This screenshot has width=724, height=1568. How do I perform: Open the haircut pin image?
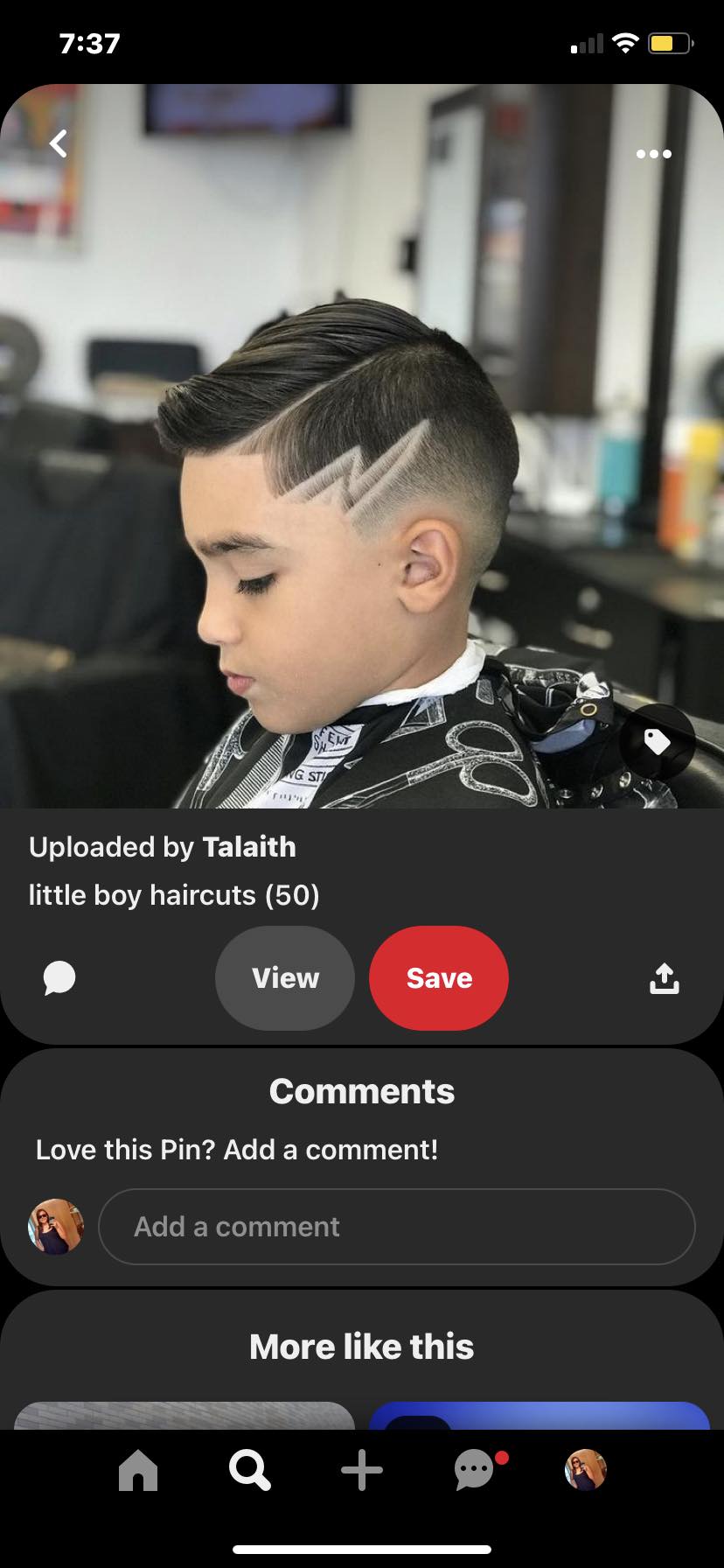click(x=362, y=446)
